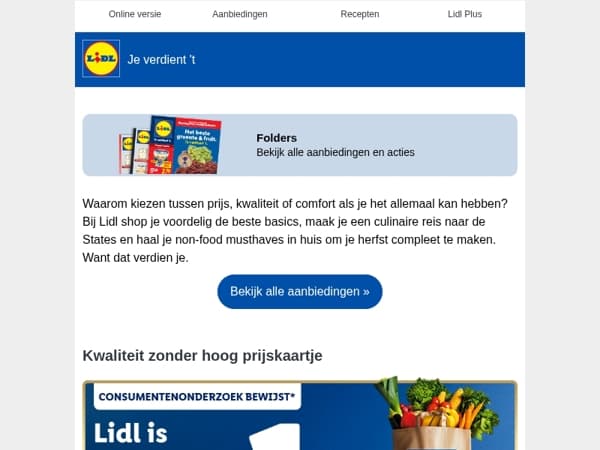Open the Online versie link

click(x=135, y=14)
